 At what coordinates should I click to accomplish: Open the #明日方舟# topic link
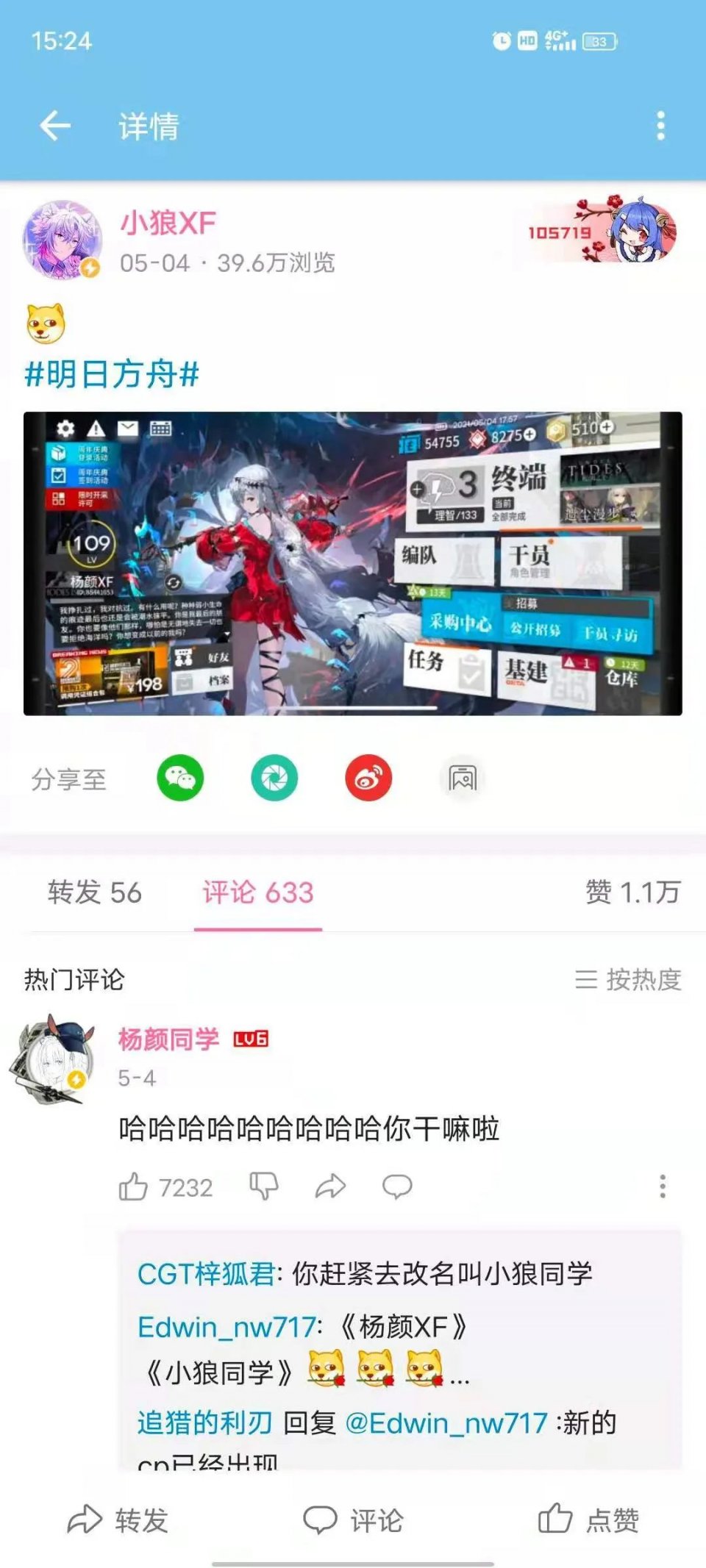coord(112,374)
